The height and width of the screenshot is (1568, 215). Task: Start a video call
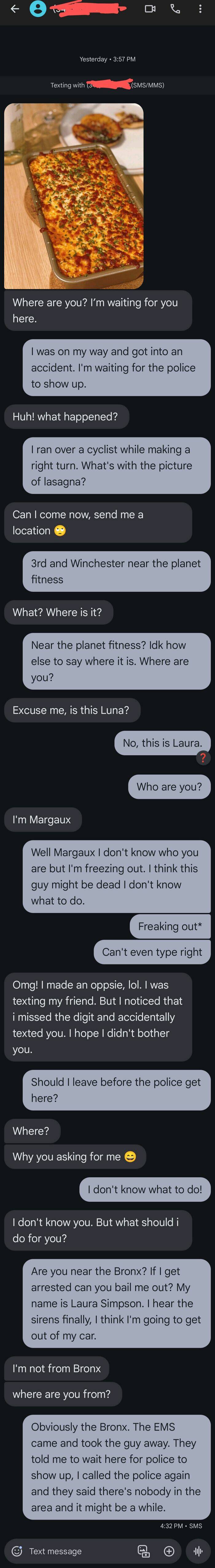tap(150, 9)
